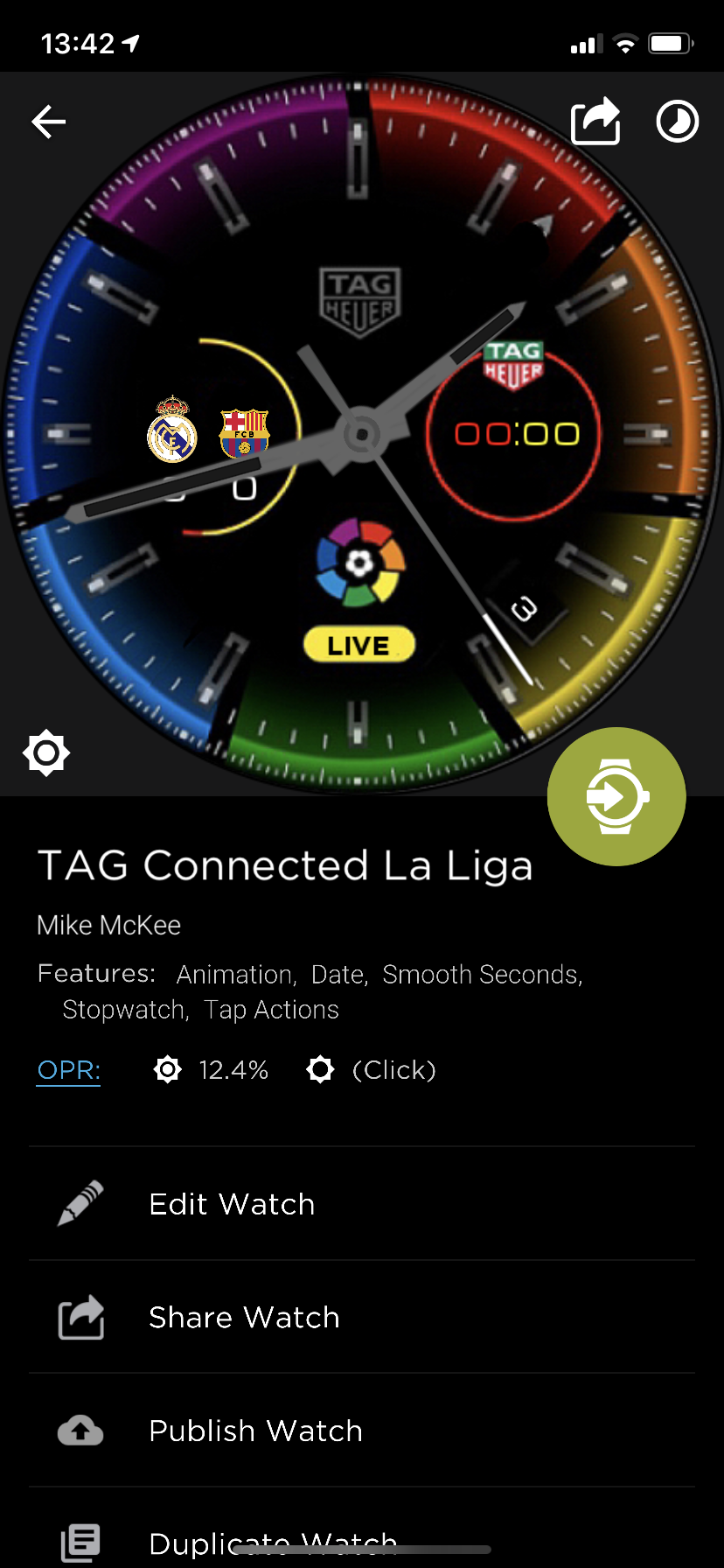This screenshot has width=724, height=1568.
Task: Choose Publish Watch
Action: coord(362,1431)
